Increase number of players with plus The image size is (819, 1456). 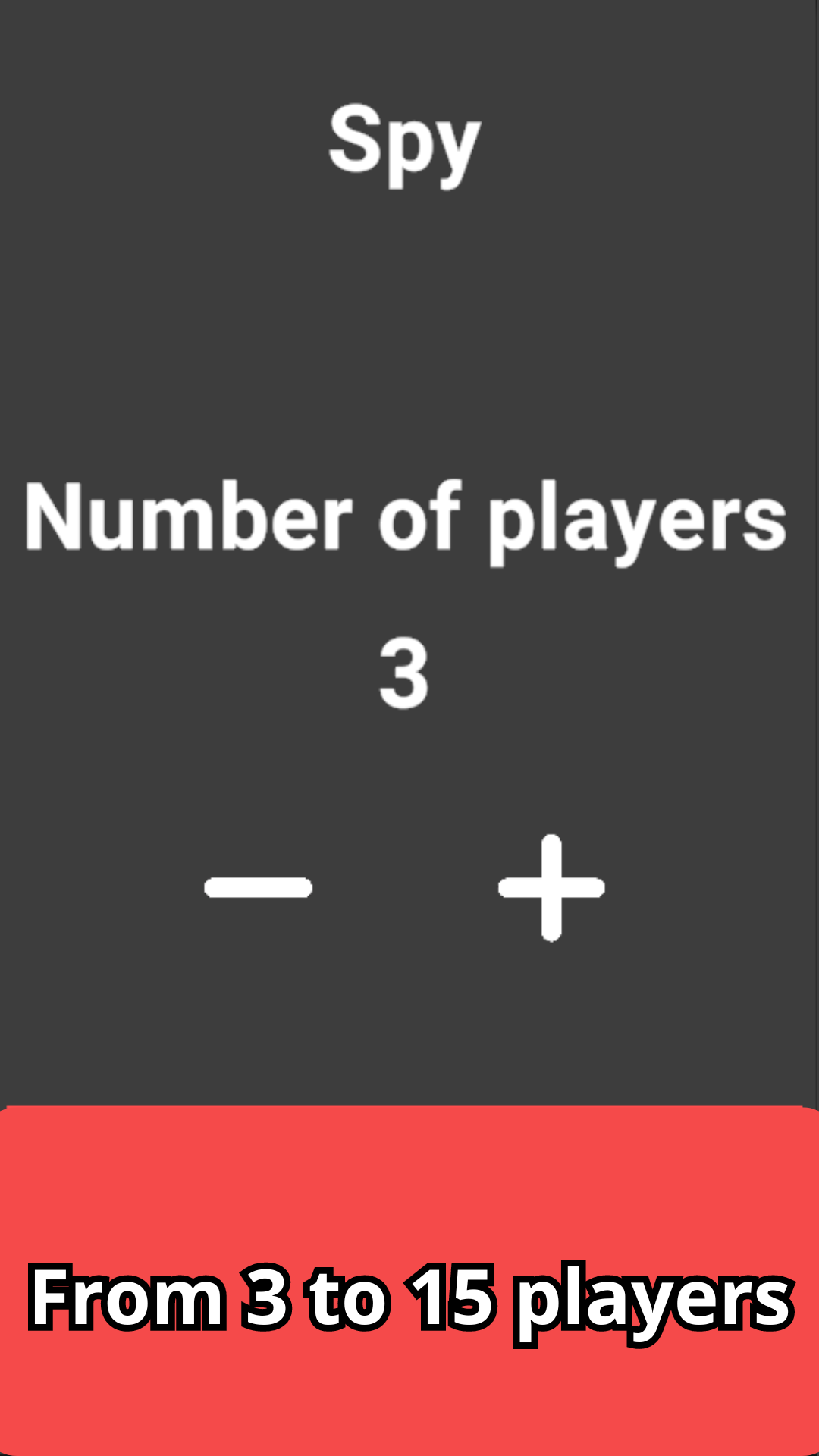click(x=551, y=888)
